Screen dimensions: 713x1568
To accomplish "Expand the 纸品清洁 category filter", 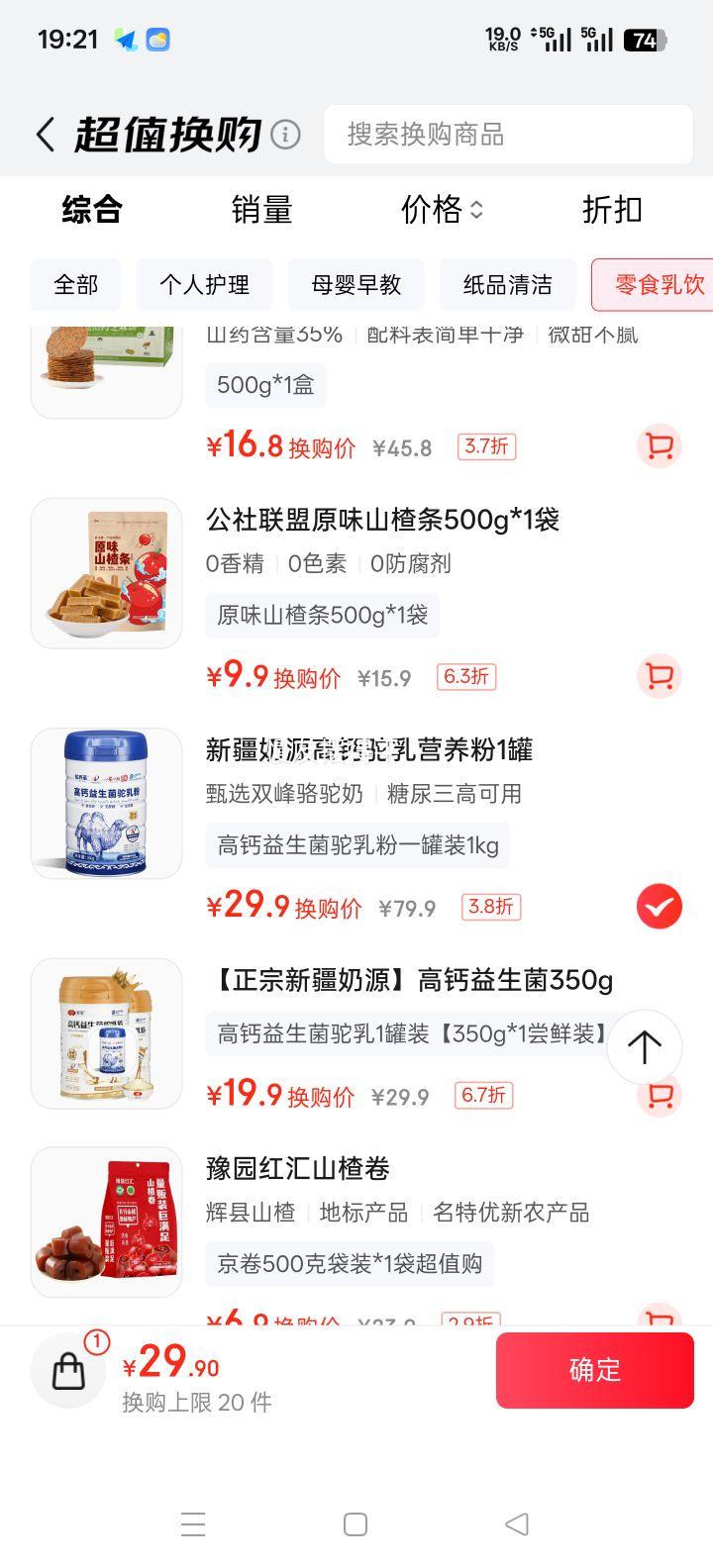I will tap(509, 285).
